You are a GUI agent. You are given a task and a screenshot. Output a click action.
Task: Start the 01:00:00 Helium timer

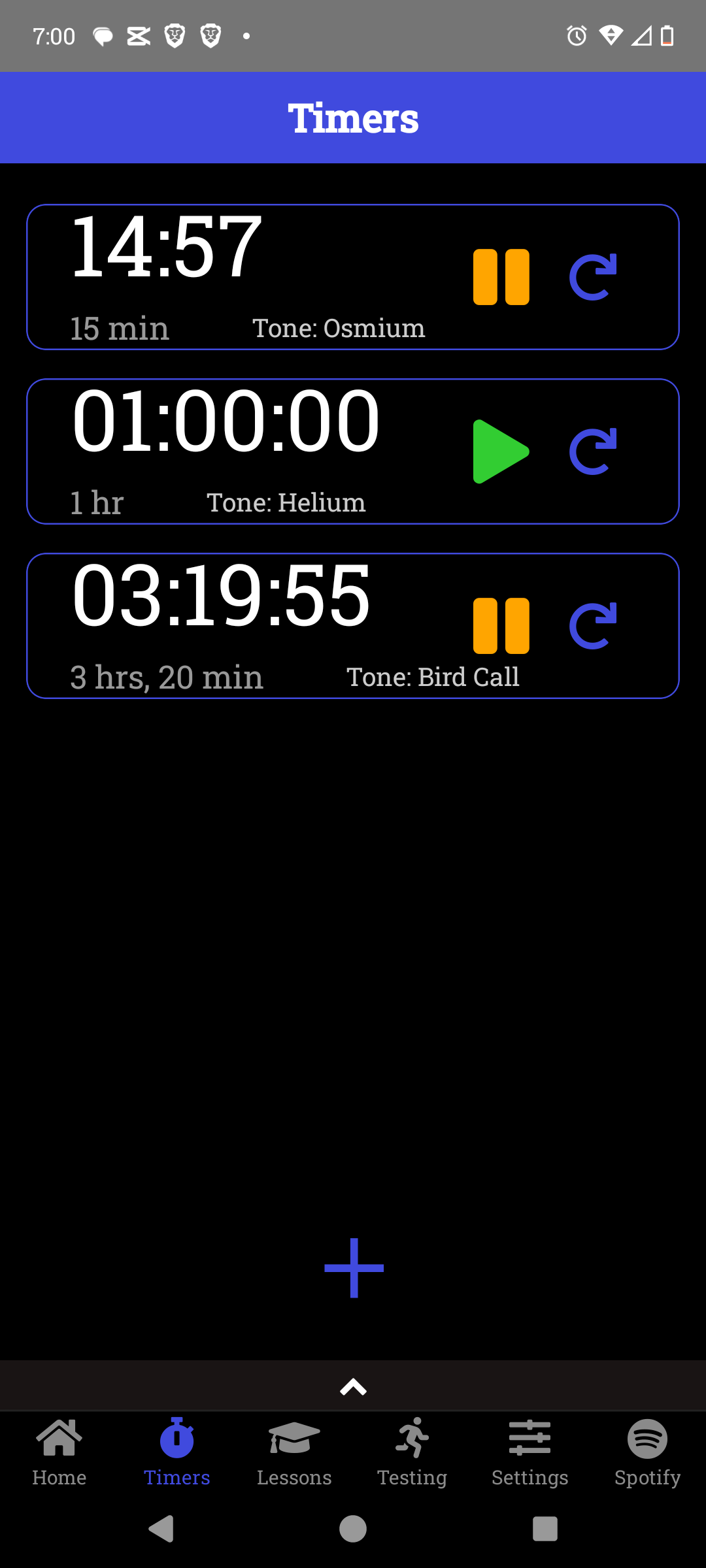pyautogui.click(x=501, y=449)
